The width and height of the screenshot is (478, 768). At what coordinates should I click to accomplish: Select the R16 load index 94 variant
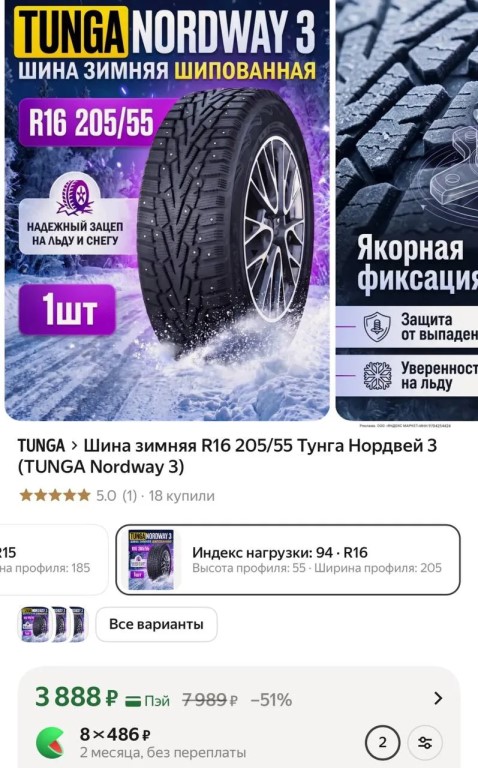coord(288,560)
